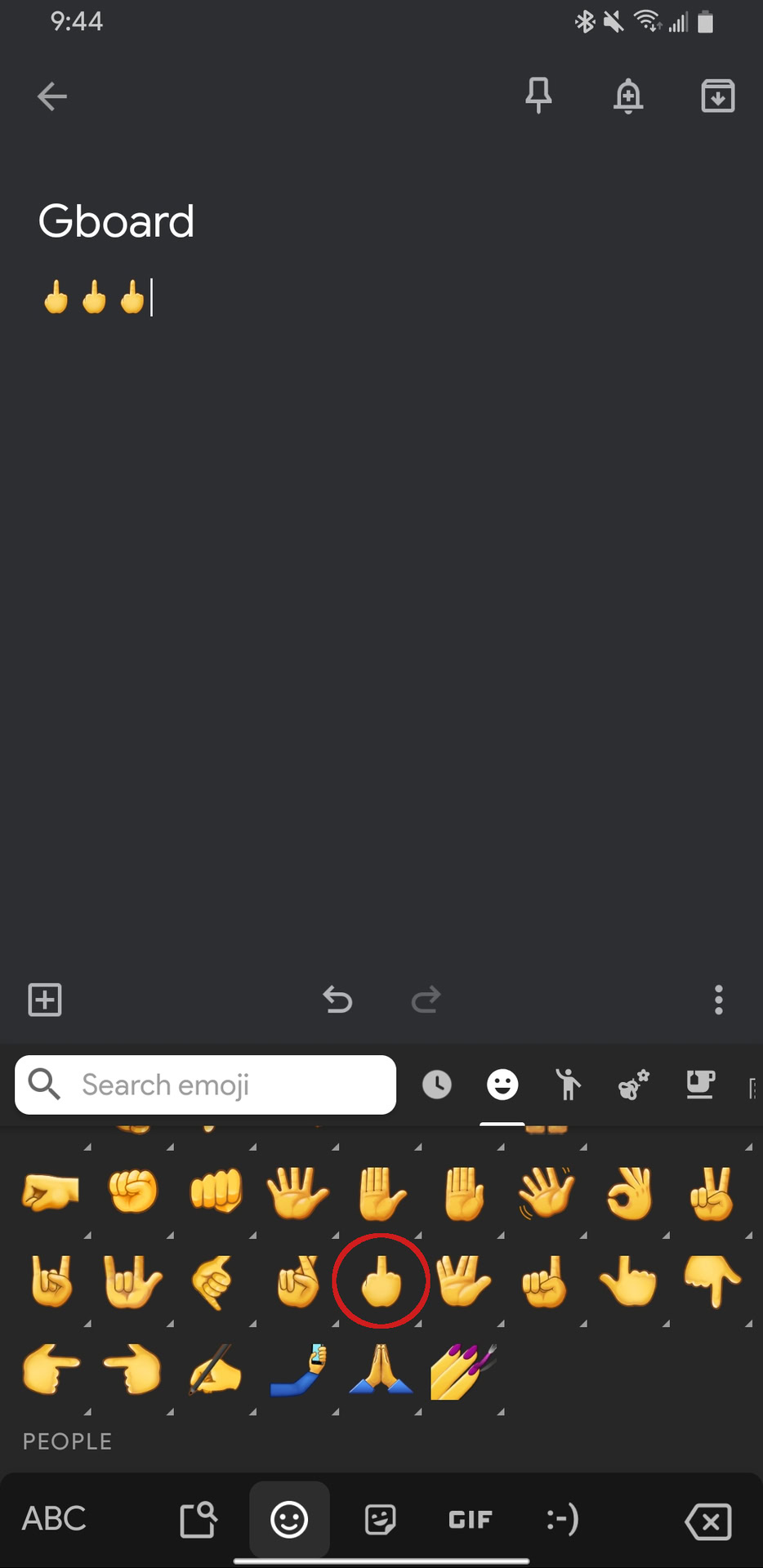This screenshot has width=763, height=1568.
Task: Add a reminder to this note
Action: pyautogui.click(x=628, y=96)
